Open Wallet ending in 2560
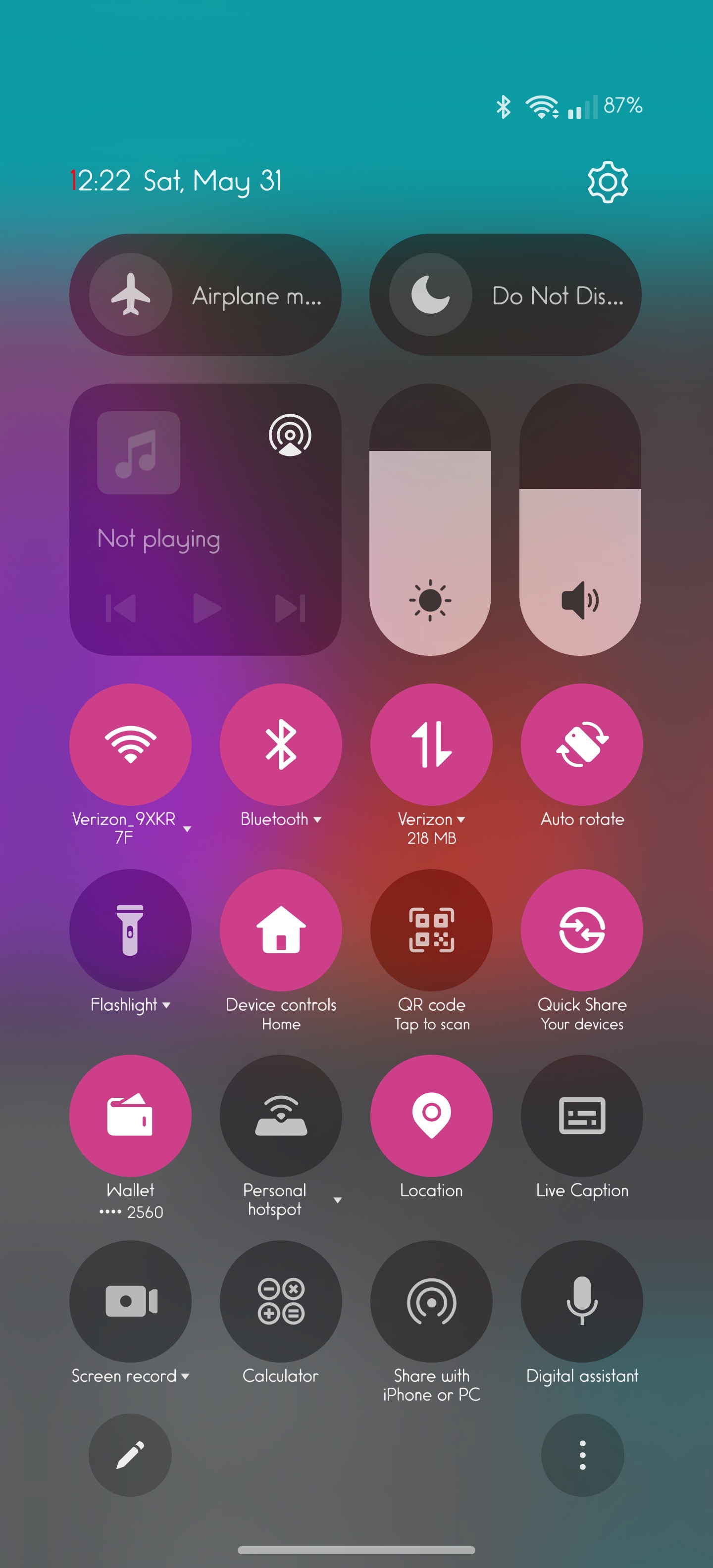The width and height of the screenshot is (713, 1568). 130,1116
